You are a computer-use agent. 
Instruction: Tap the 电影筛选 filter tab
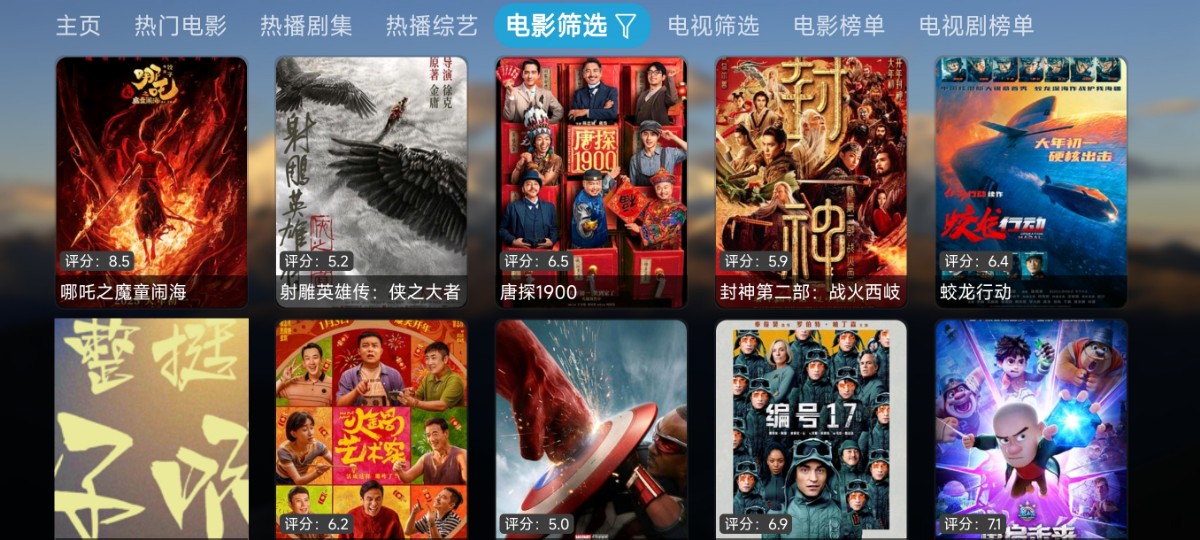point(571,26)
